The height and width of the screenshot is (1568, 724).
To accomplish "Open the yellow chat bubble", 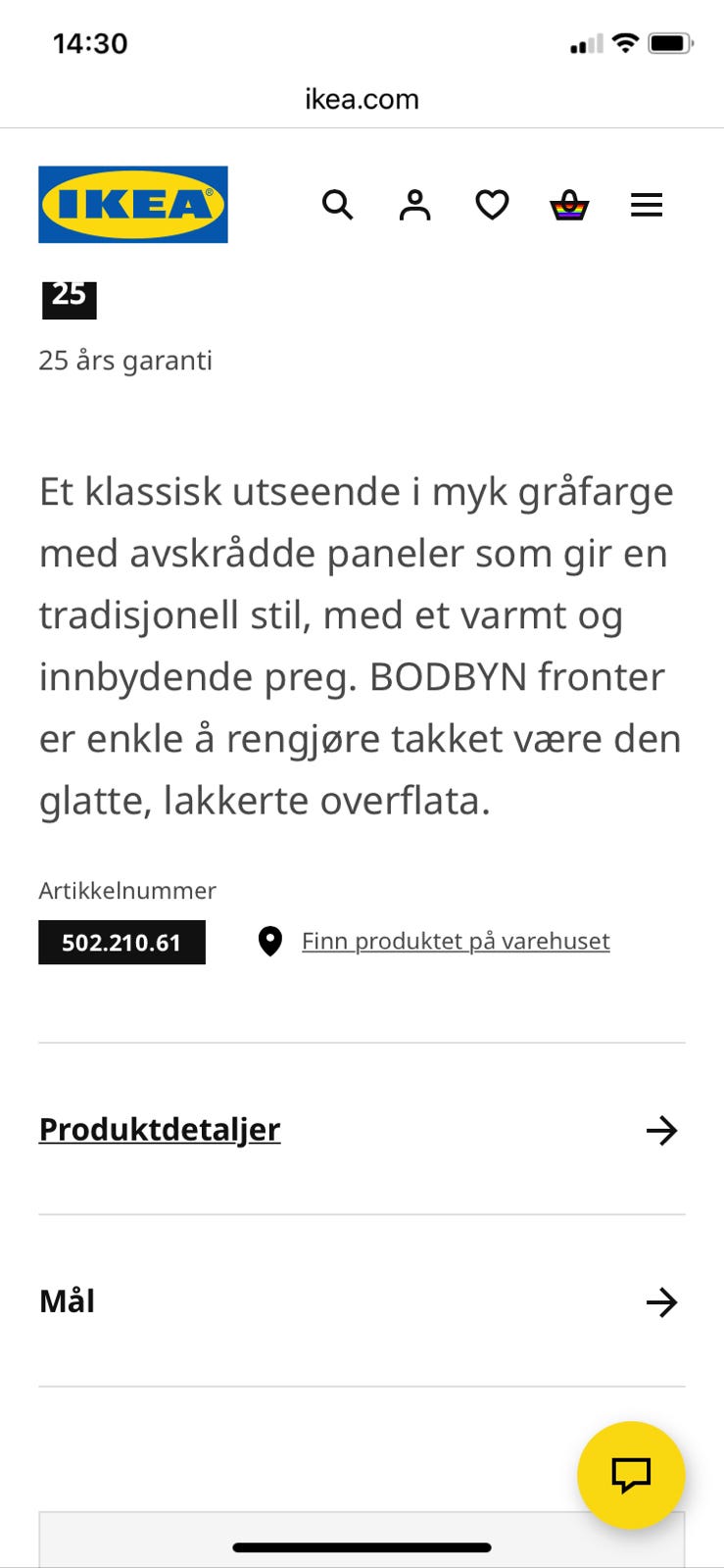I will tap(632, 1474).
